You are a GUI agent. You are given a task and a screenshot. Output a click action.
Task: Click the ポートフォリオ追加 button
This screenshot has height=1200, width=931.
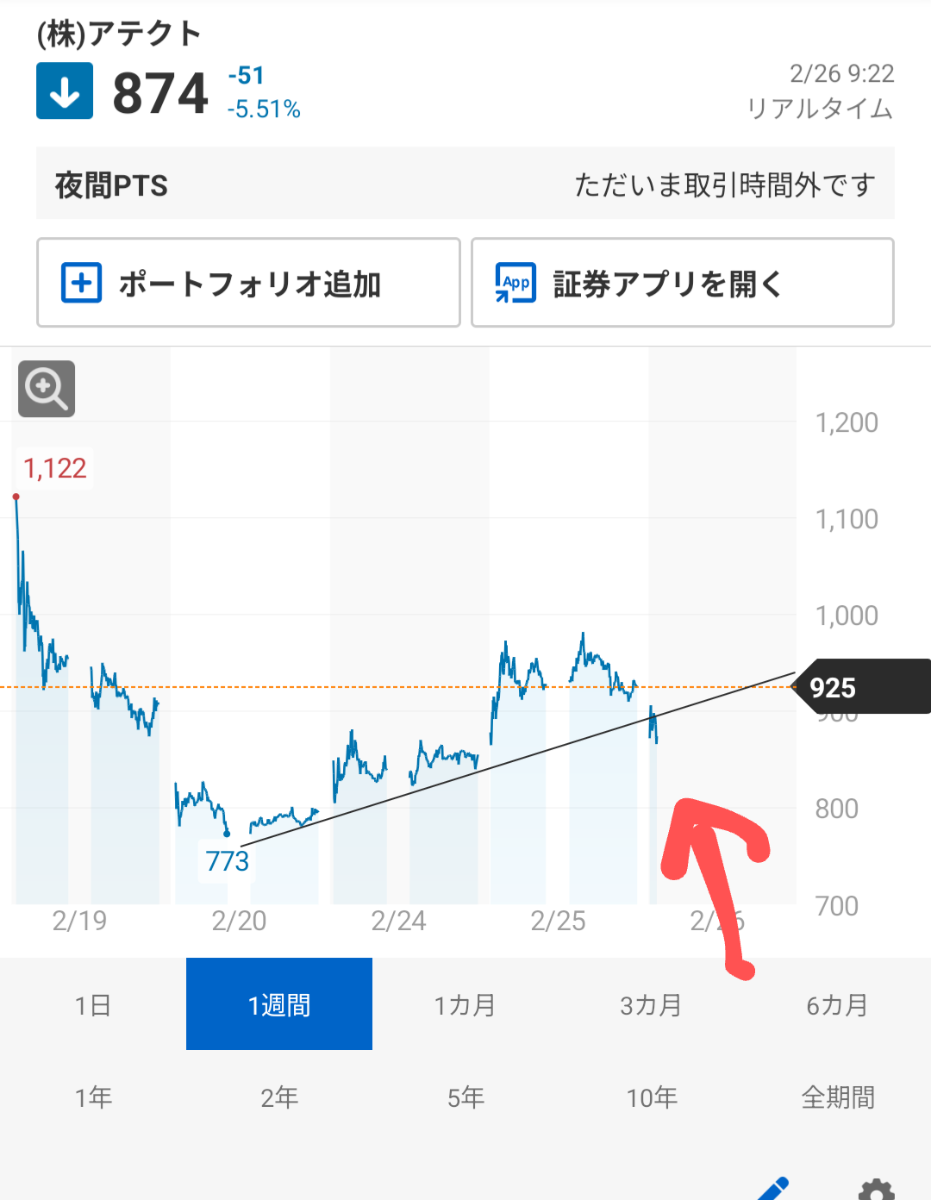point(248,283)
